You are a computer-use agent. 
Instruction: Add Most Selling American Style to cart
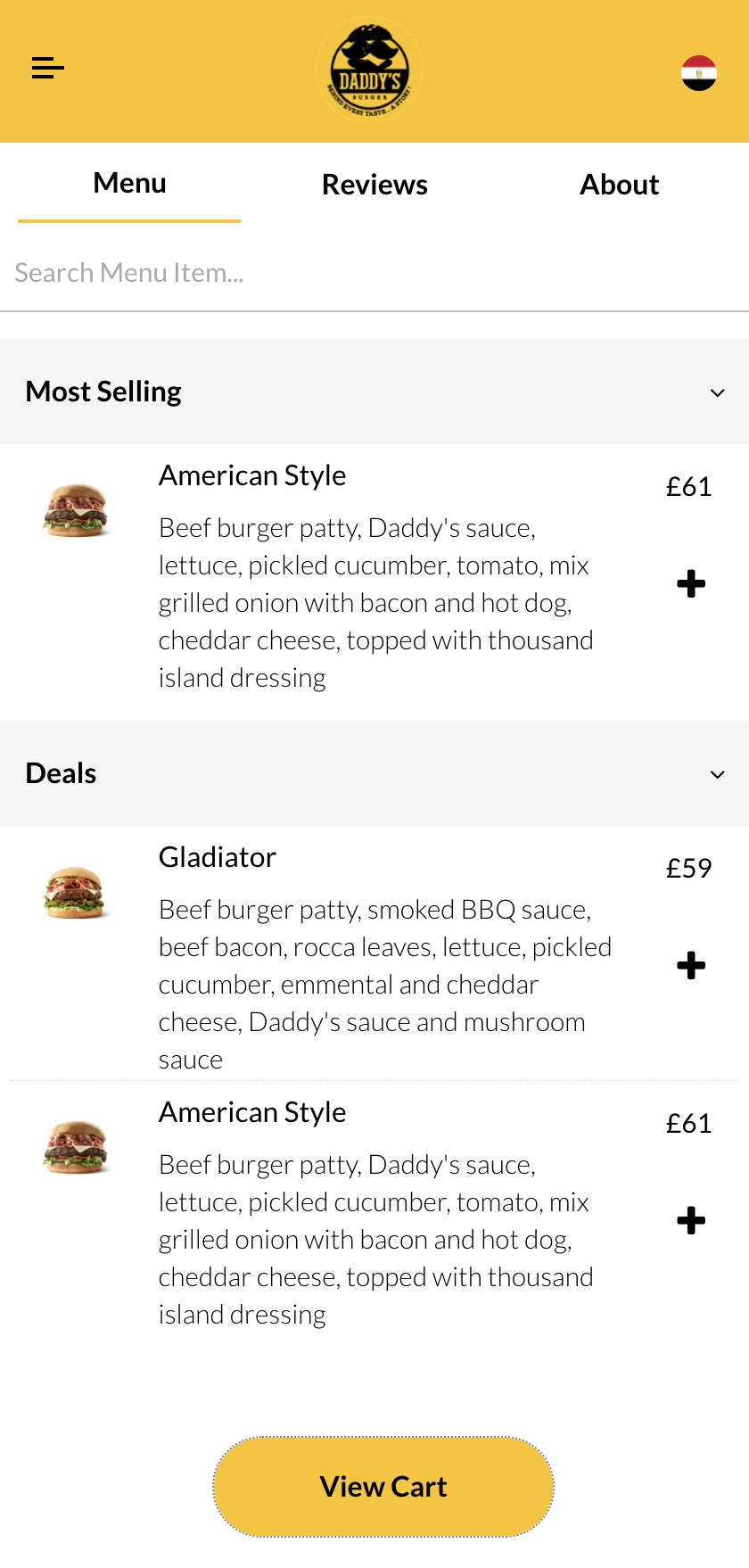coord(691,584)
